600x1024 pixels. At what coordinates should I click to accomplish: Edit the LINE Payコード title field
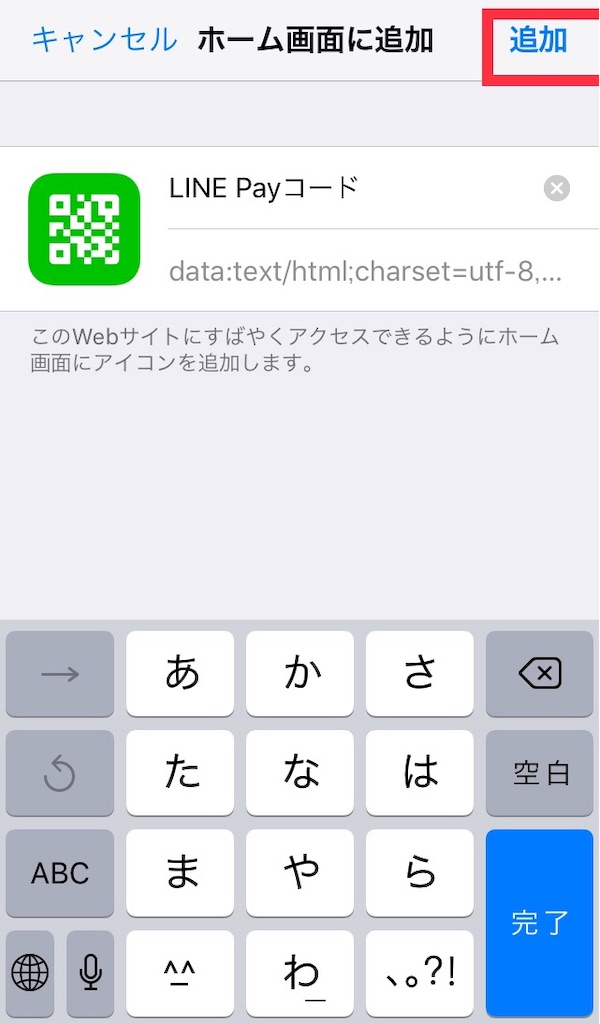(350, 188)
